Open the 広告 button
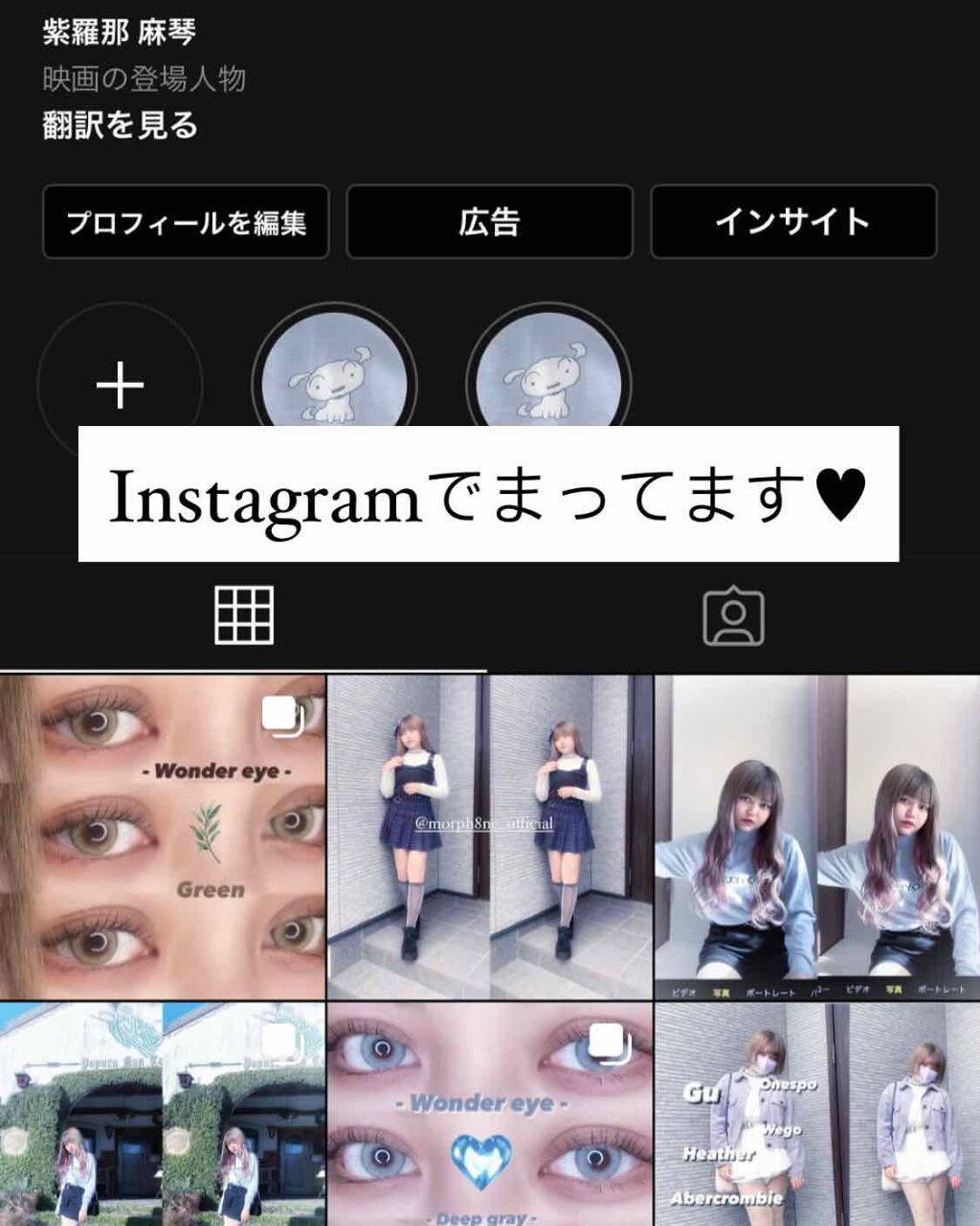 point(489,222)
